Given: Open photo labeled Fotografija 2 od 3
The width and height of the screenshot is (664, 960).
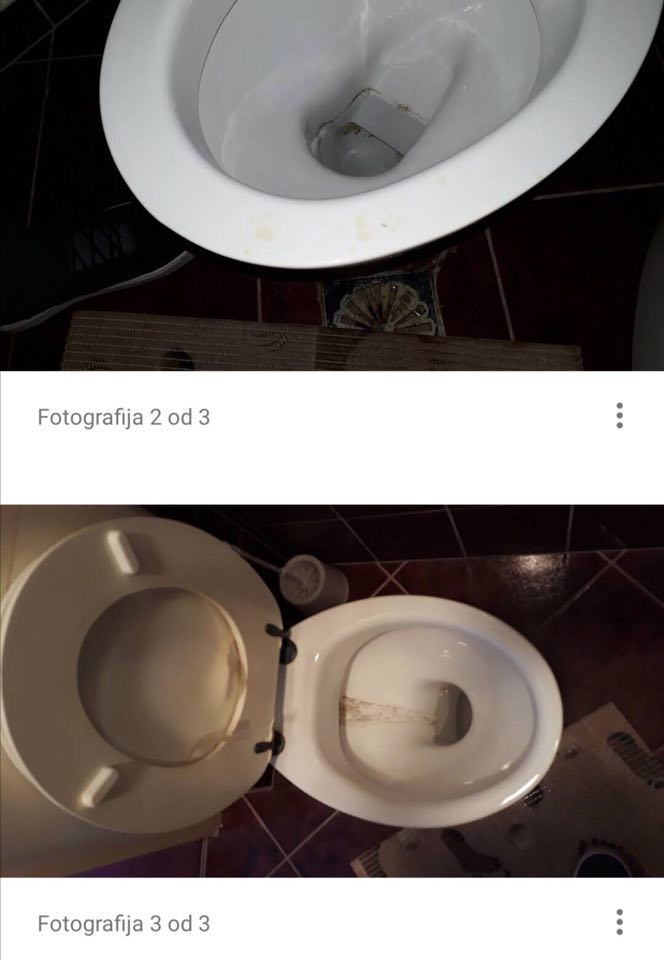Looking at the screenshot, I should (x=332, y=185).
